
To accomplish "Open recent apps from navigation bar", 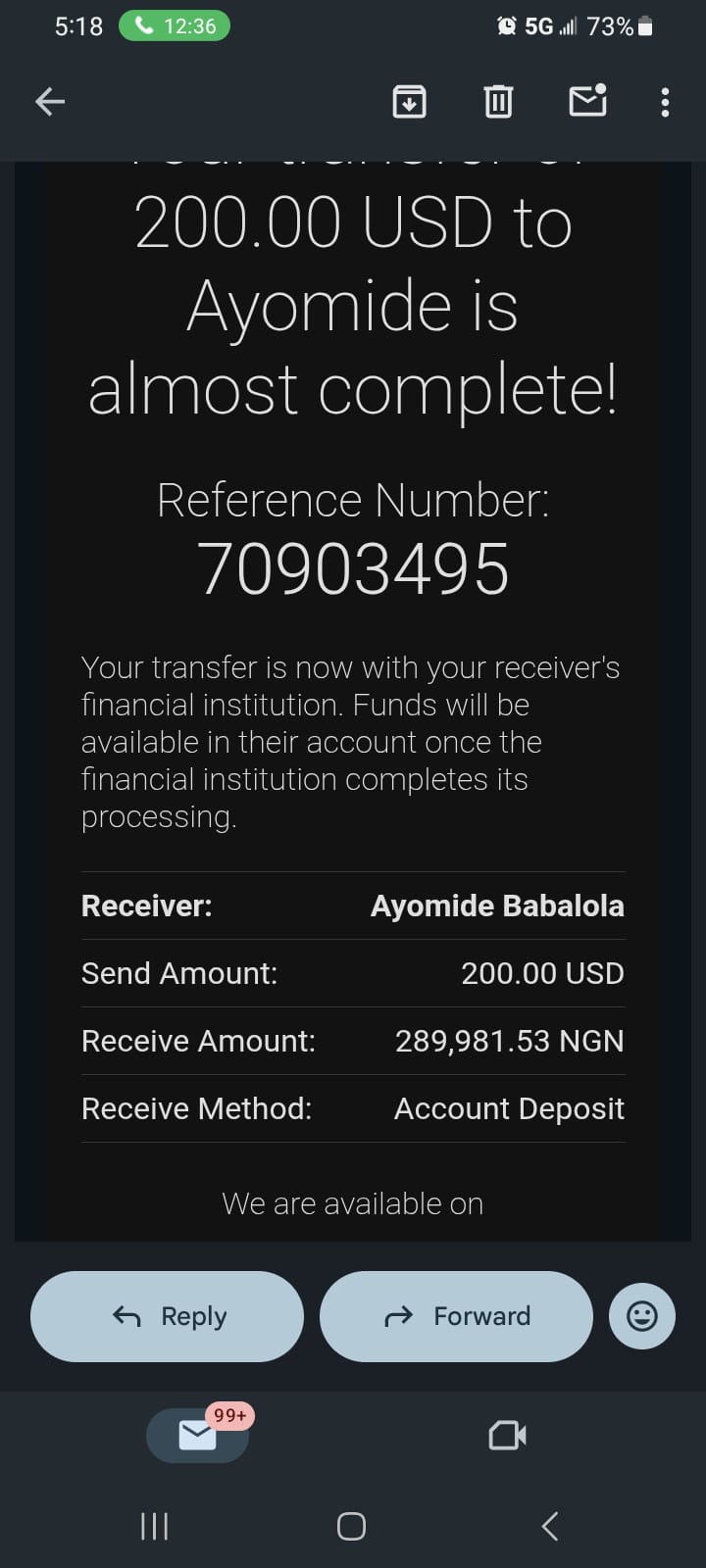I will (155, 1526).
